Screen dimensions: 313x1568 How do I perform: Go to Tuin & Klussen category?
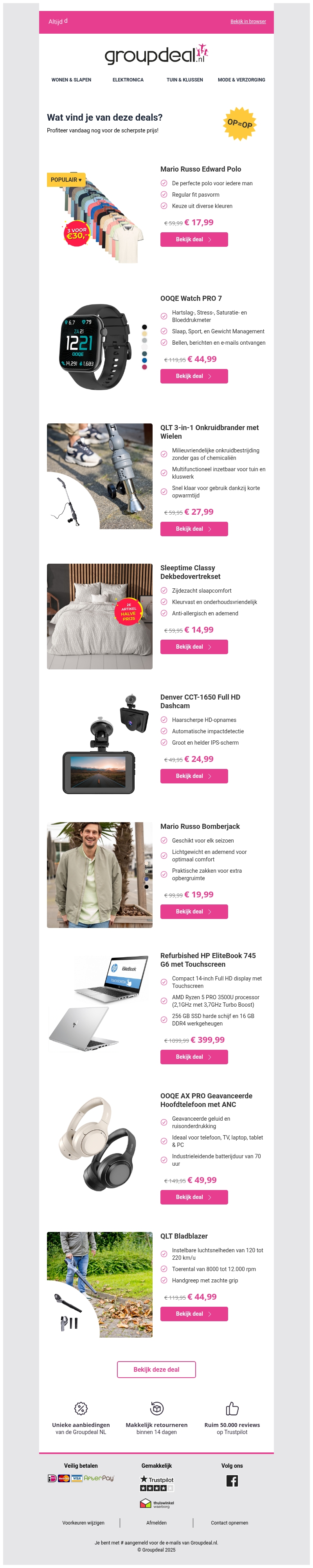pyautogui.click(x=185, y=80)
